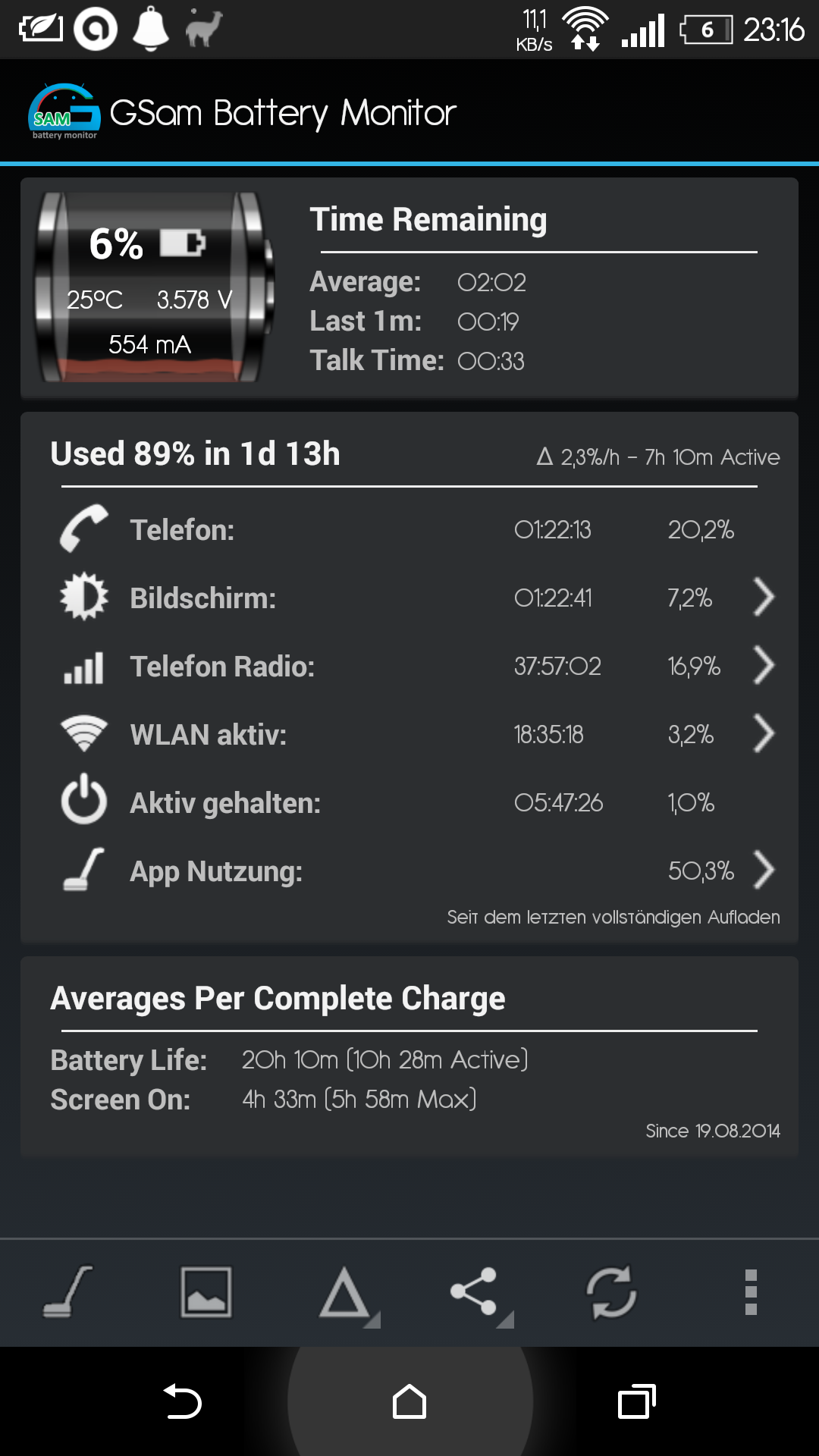The image size is (819, 1456).
Task: Open the three-dot overflow menu
Action: tap(751, 1292)
